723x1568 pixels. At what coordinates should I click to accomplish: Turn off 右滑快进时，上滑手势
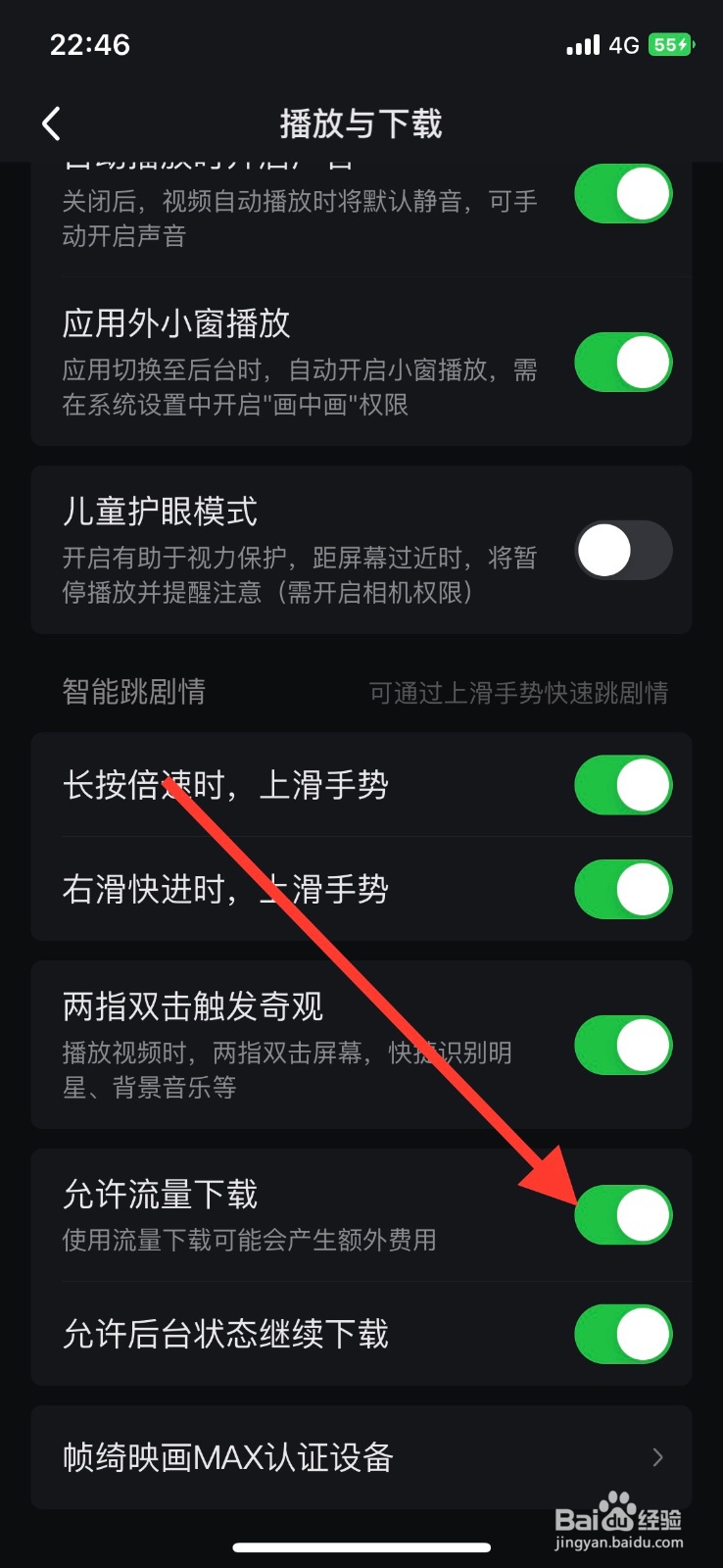pyautogui.click(x=623, y=889)
